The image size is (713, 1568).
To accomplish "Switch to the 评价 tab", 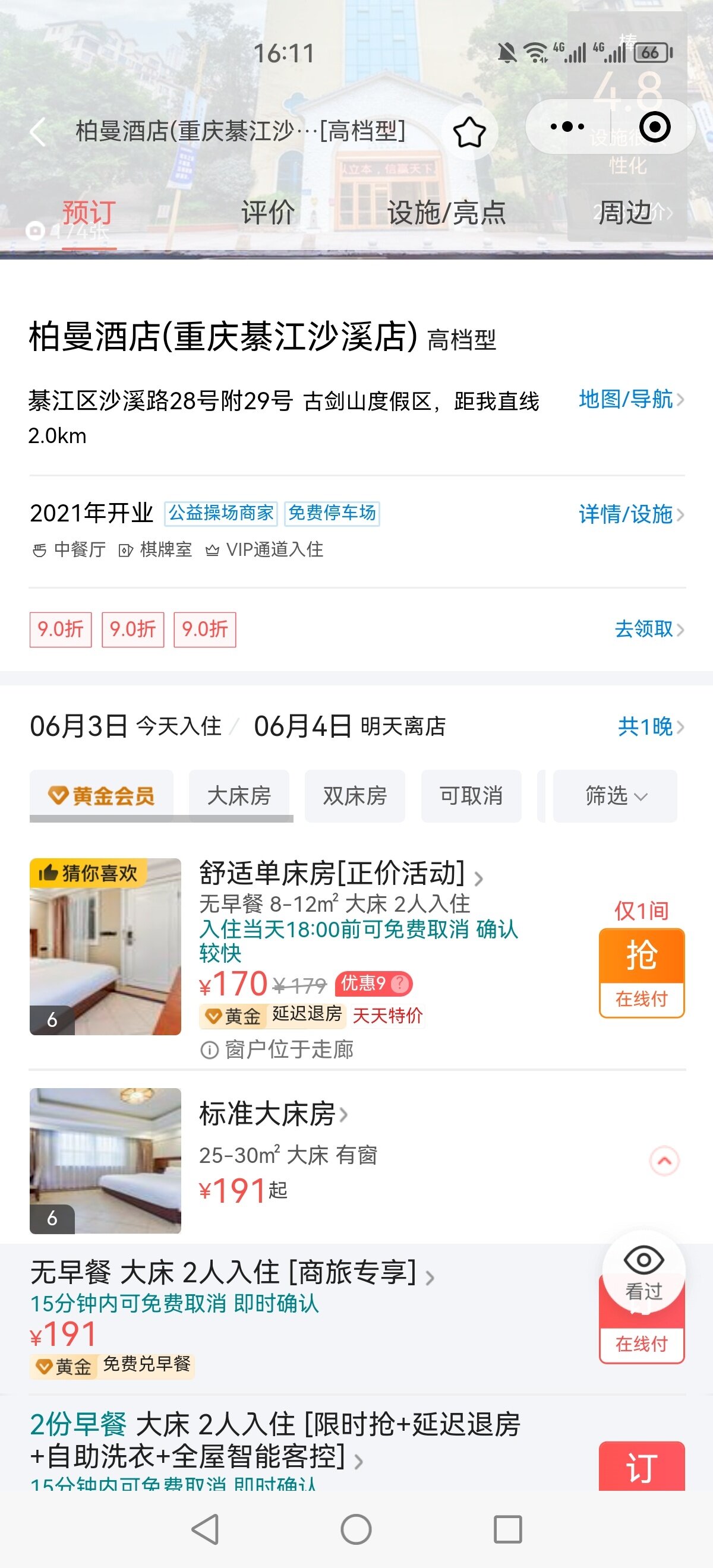I will pyautogui.click(x=268, y=213).
